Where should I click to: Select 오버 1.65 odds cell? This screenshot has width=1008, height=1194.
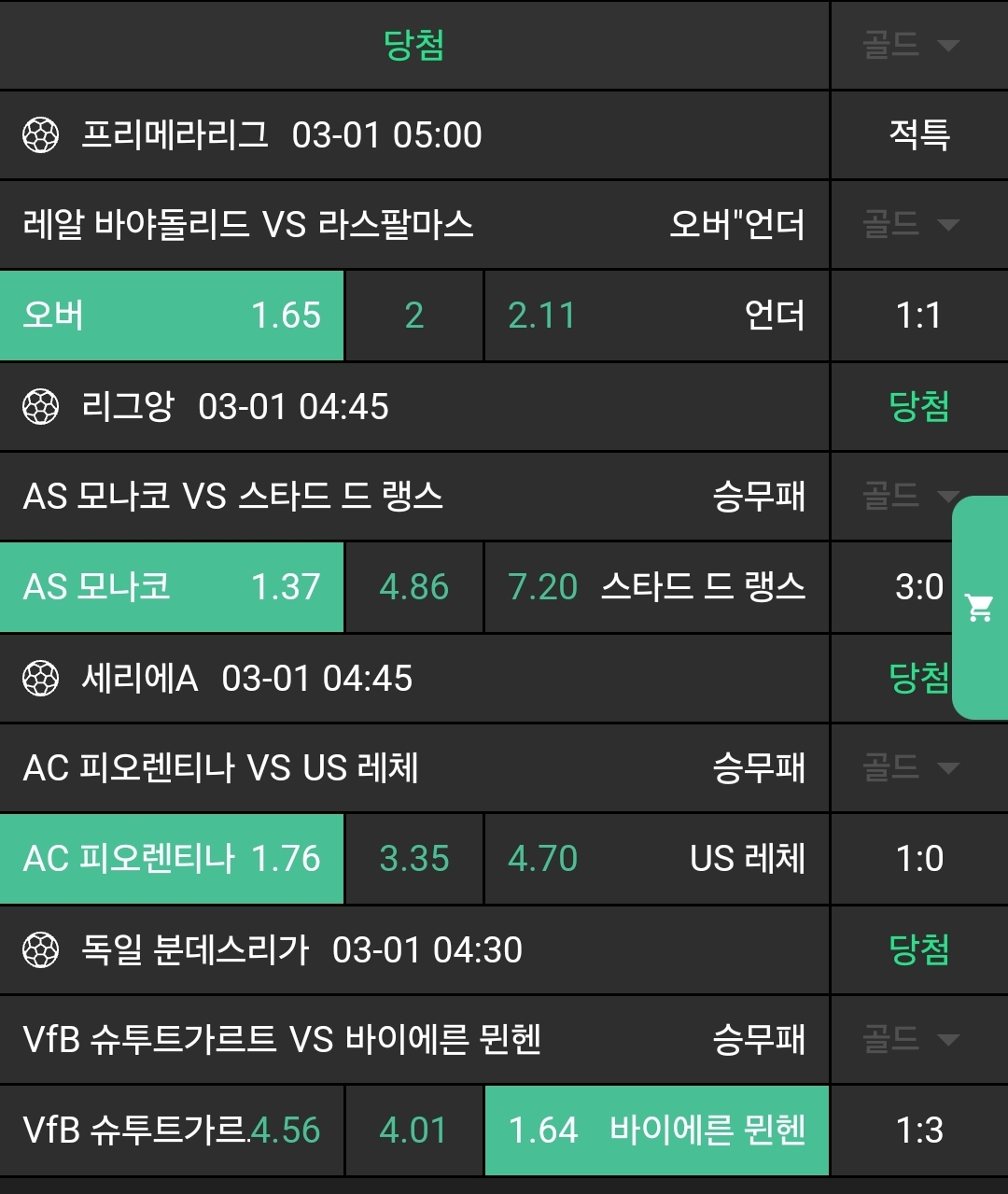172,316
